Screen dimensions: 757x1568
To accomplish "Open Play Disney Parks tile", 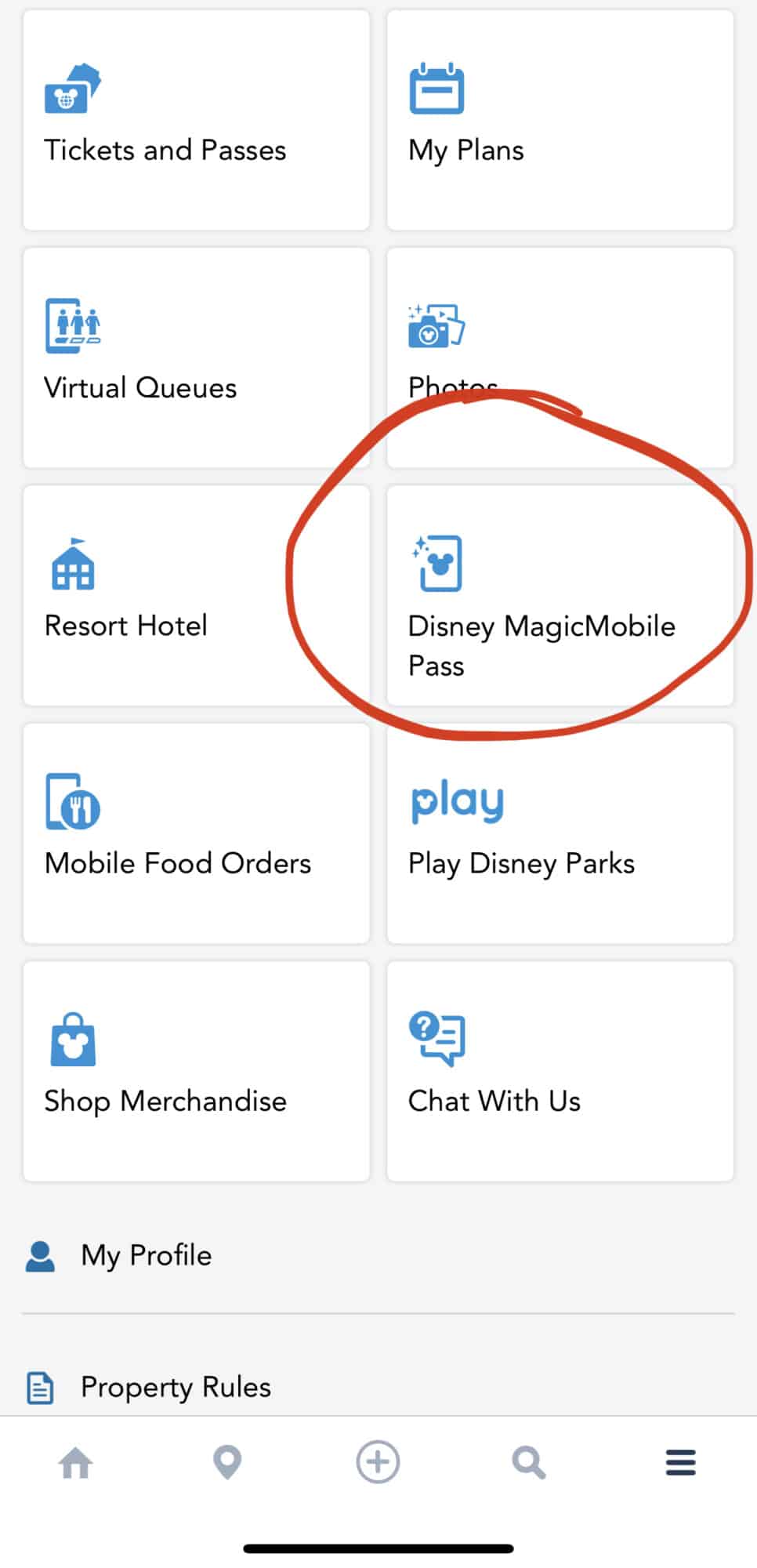I will click(x=560, y=833).
